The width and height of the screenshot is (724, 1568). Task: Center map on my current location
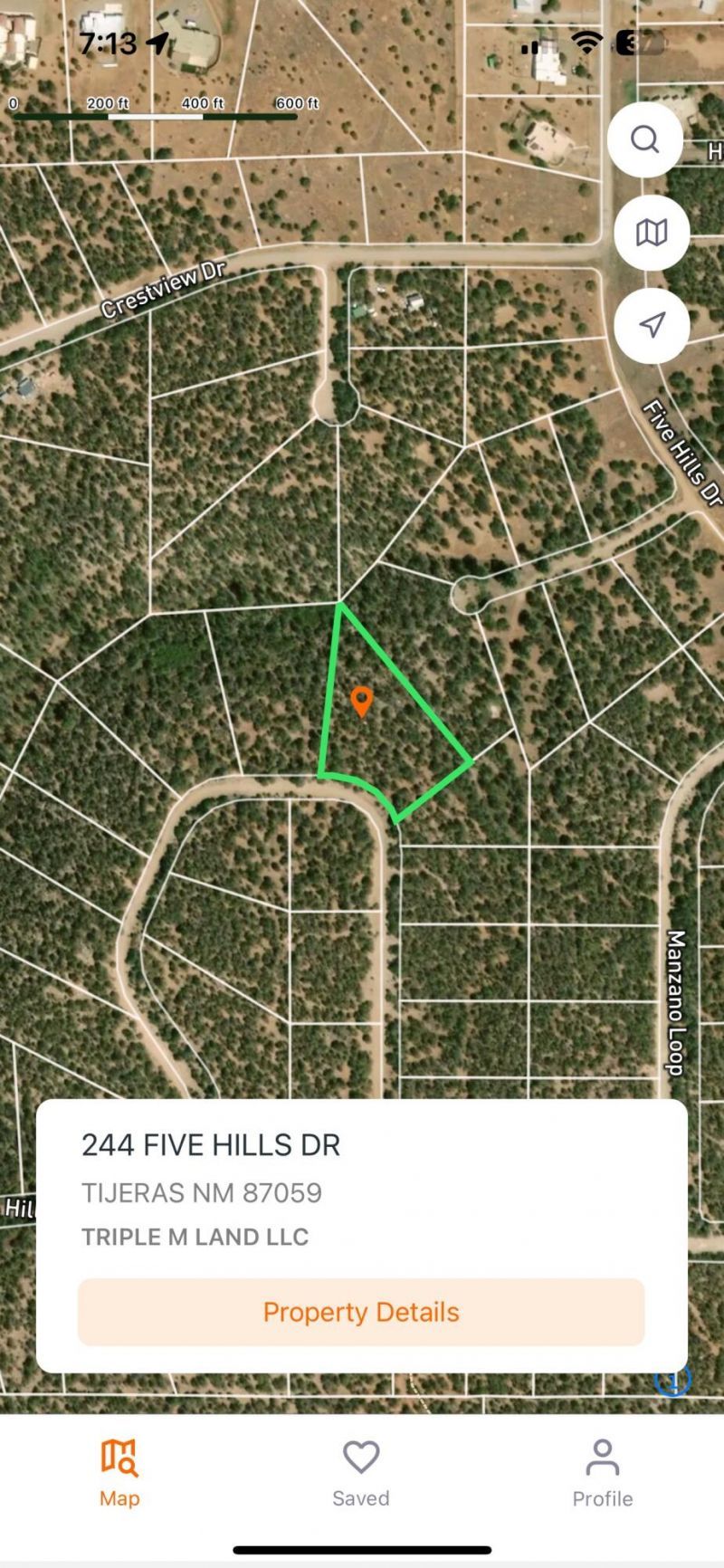tap(652, 325)
